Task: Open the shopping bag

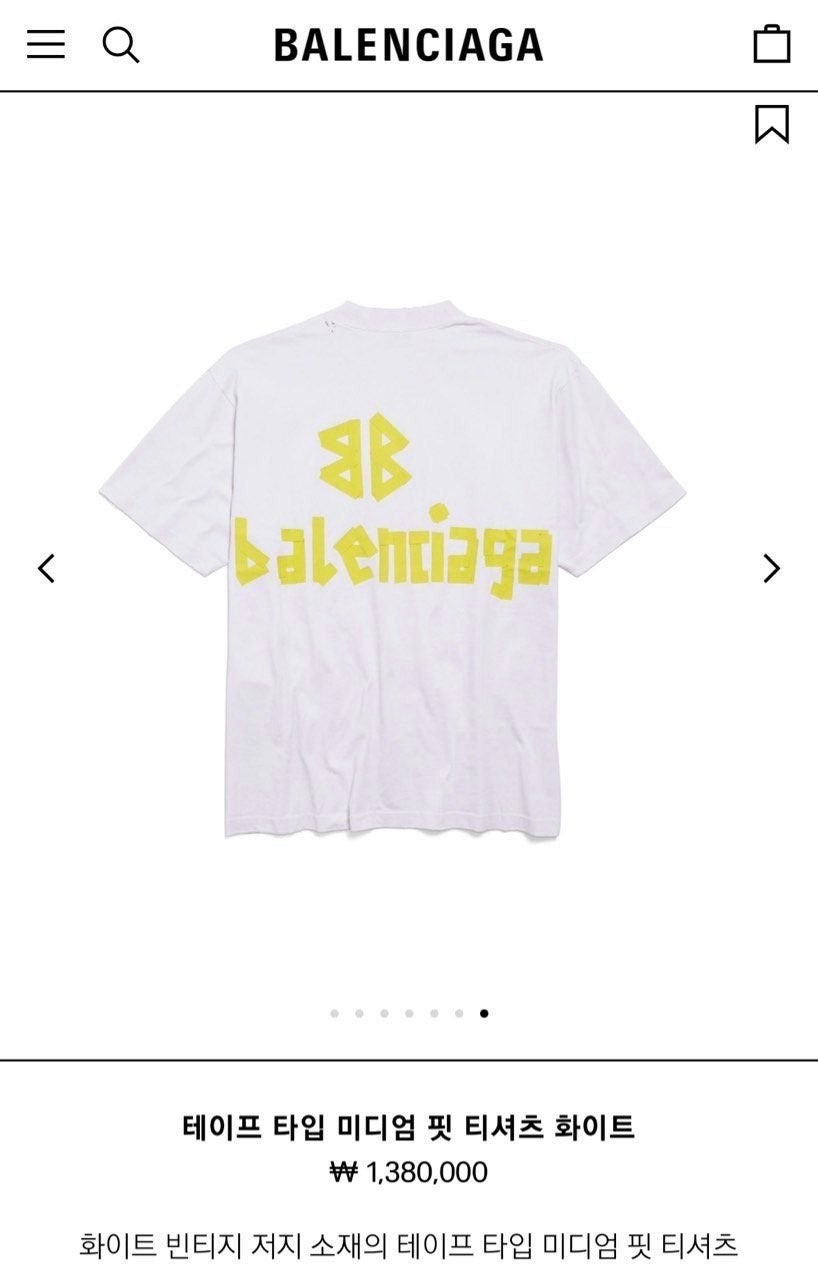Action: click(x=771, y=44)
